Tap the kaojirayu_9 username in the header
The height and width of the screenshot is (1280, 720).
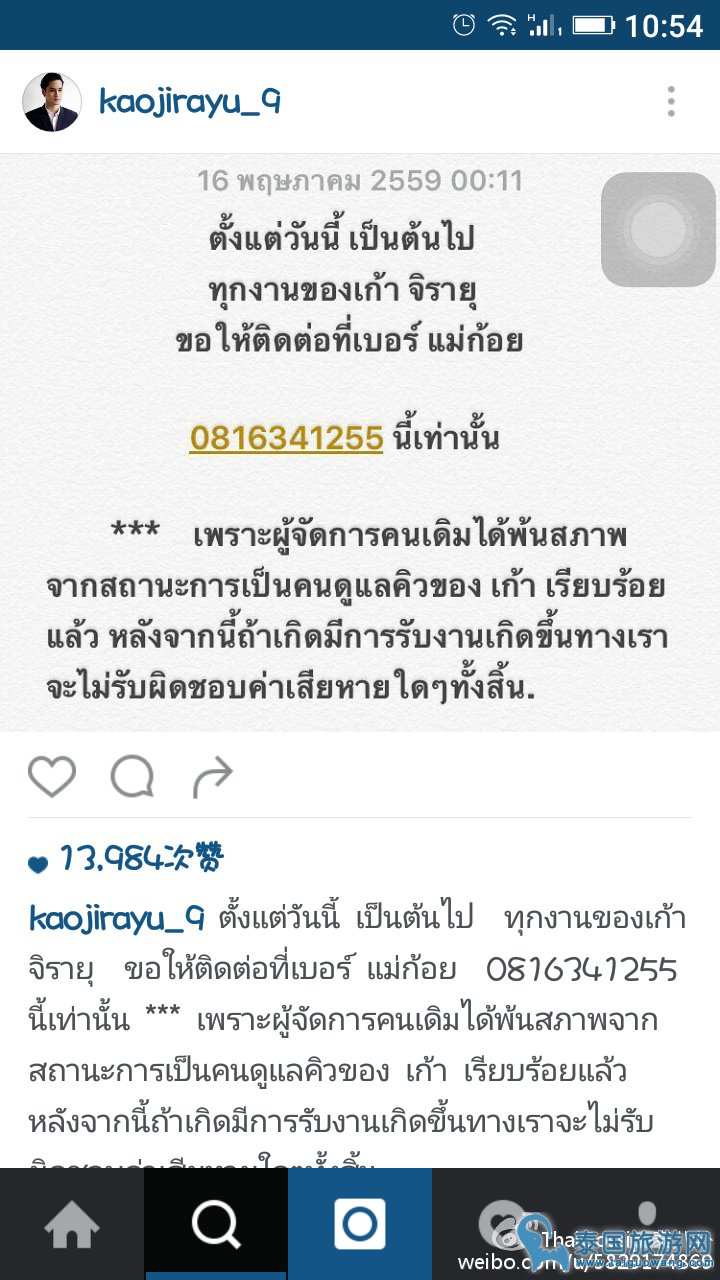pyautogui.click(x=190, y=101)
